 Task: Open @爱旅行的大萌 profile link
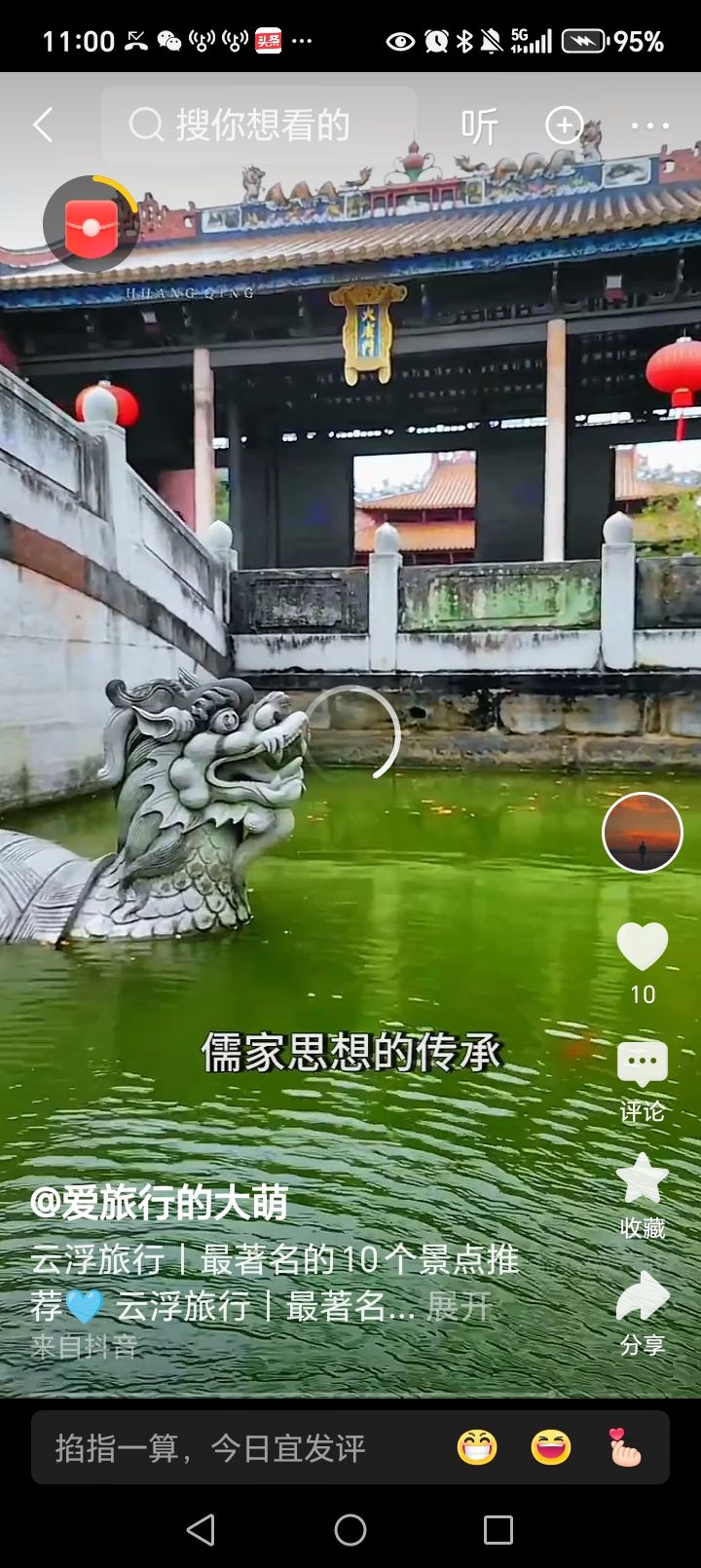(x=159, y=1204)
